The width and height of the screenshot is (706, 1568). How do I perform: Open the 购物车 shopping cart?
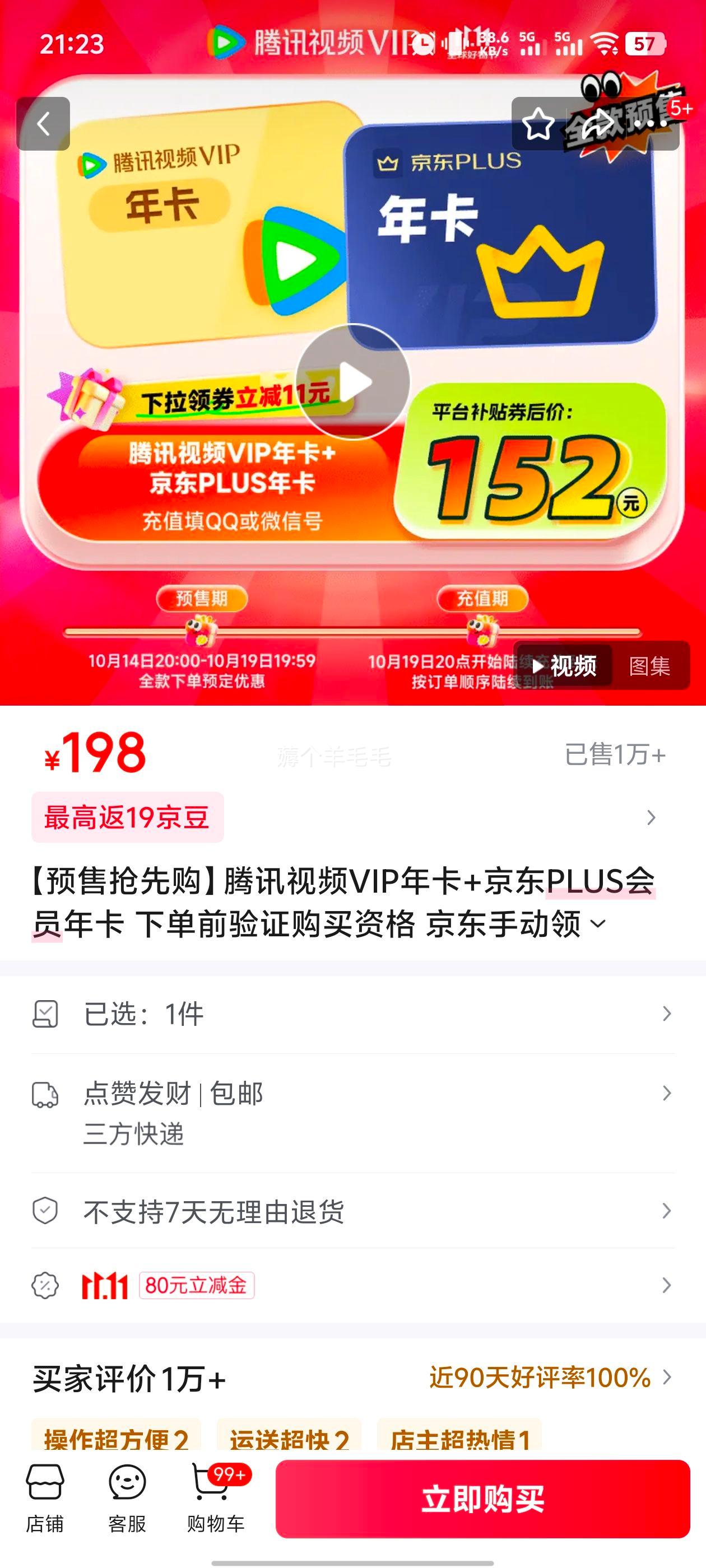click(x=216, y=1498)
